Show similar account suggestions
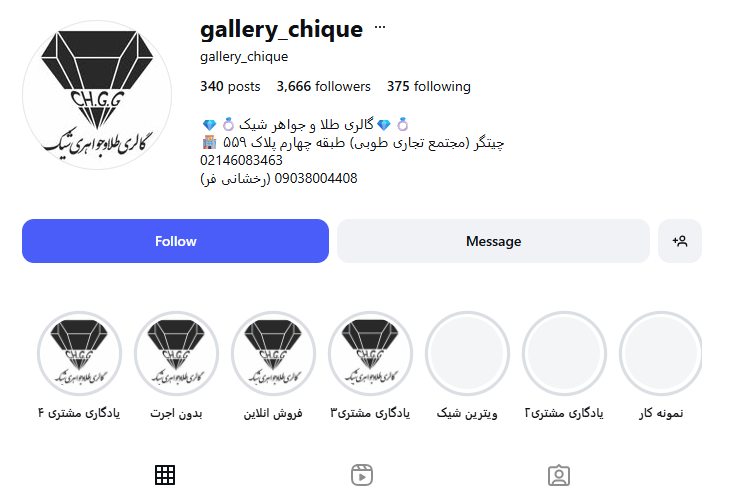 (x=680, y=241)
